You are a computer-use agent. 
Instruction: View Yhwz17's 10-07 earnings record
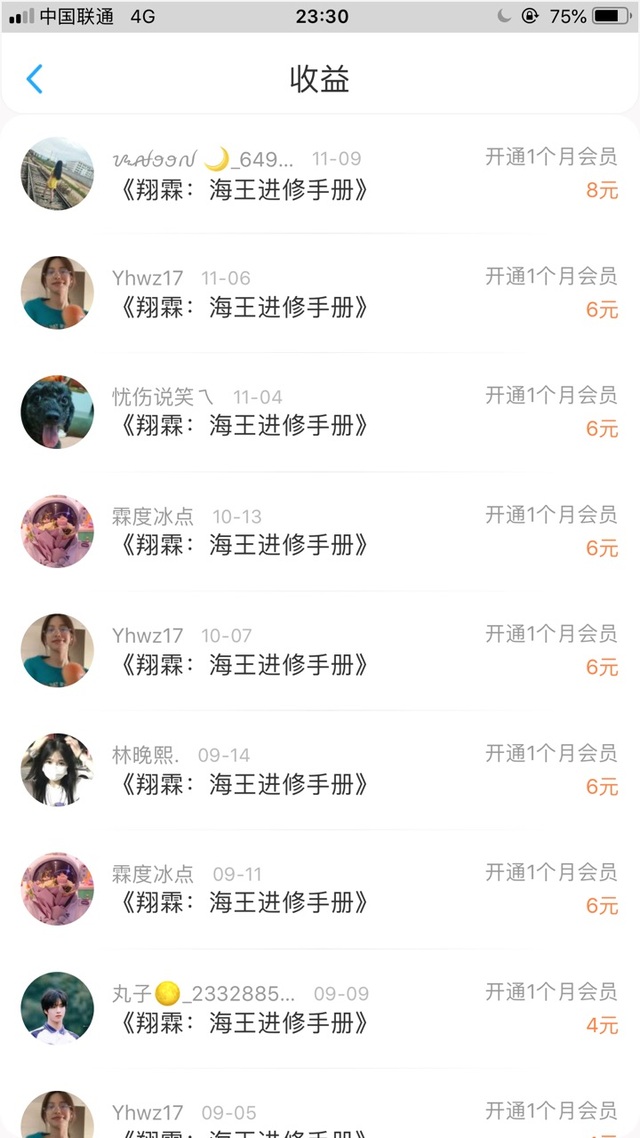[320, 650]
